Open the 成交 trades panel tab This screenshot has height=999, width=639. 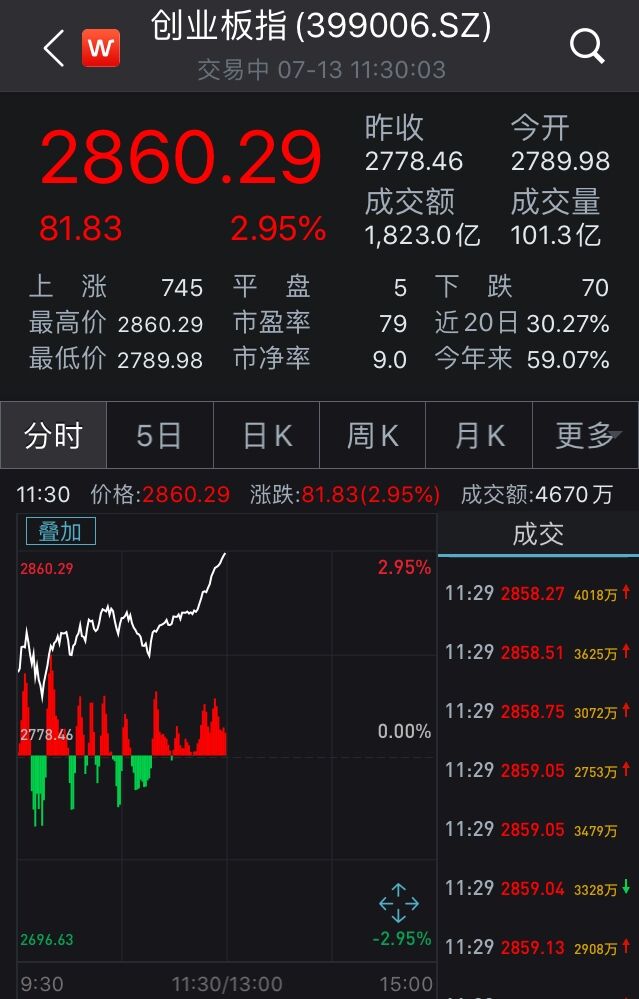[538, 534]
